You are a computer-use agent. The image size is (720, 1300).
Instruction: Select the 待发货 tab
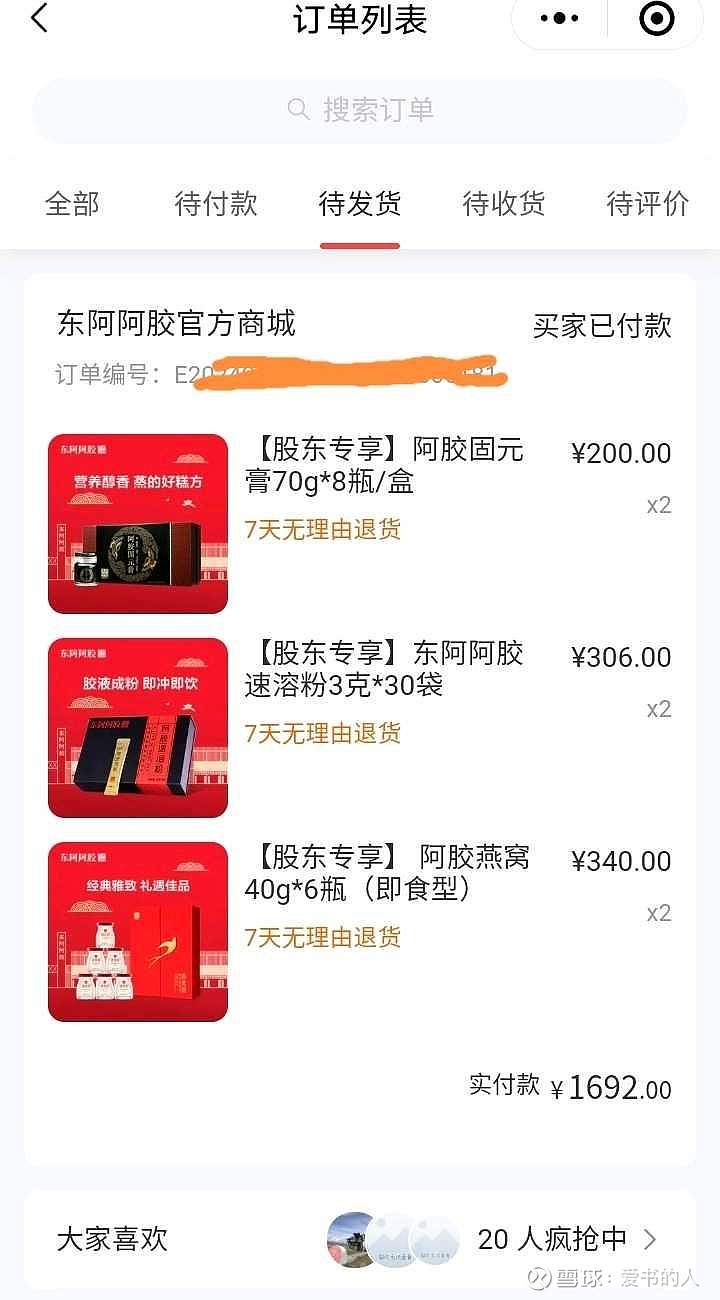360,204
